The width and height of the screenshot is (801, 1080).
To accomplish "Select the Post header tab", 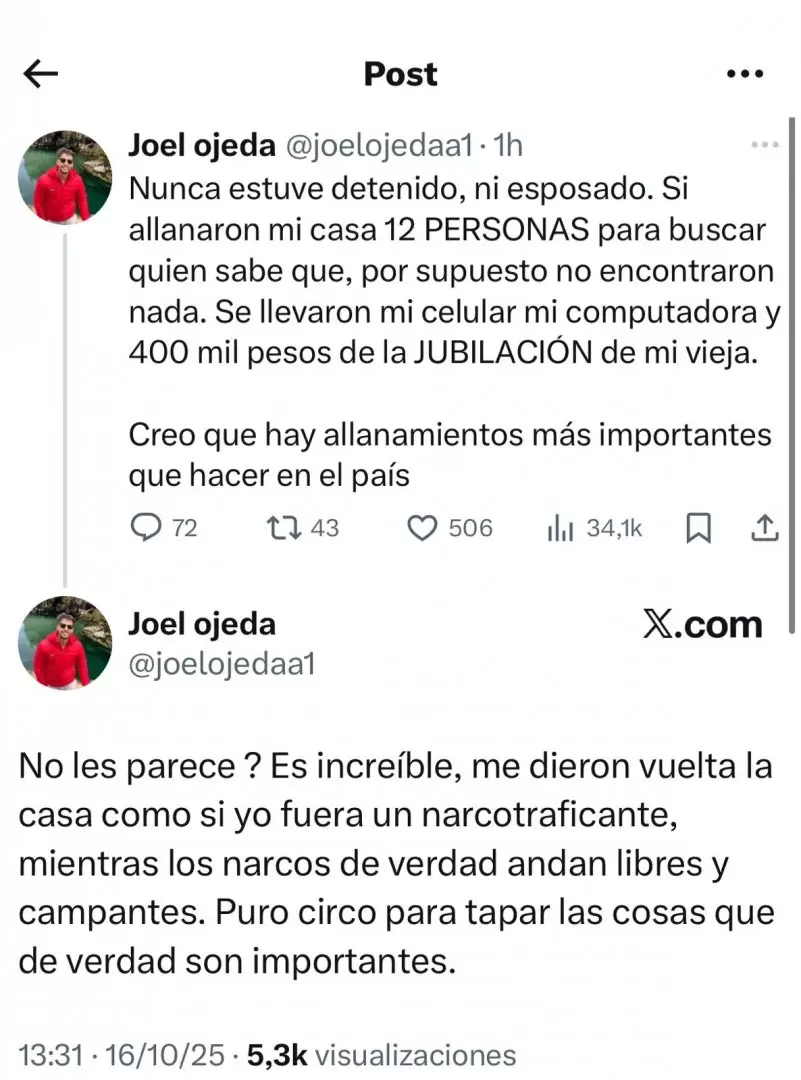I will point(400,73).
